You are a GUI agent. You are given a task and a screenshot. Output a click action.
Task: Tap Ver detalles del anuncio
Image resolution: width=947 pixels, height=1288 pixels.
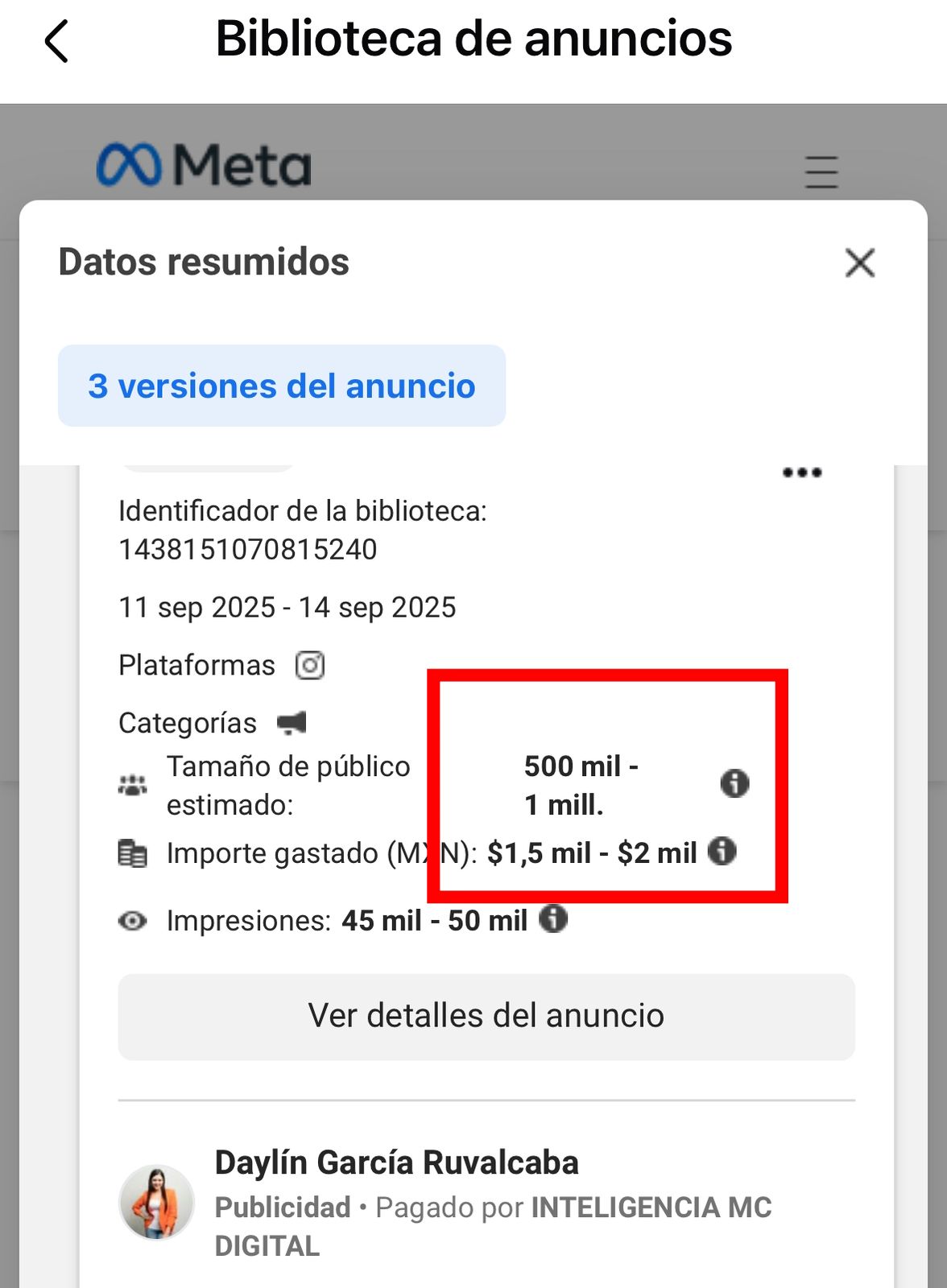pos(486,1017)
